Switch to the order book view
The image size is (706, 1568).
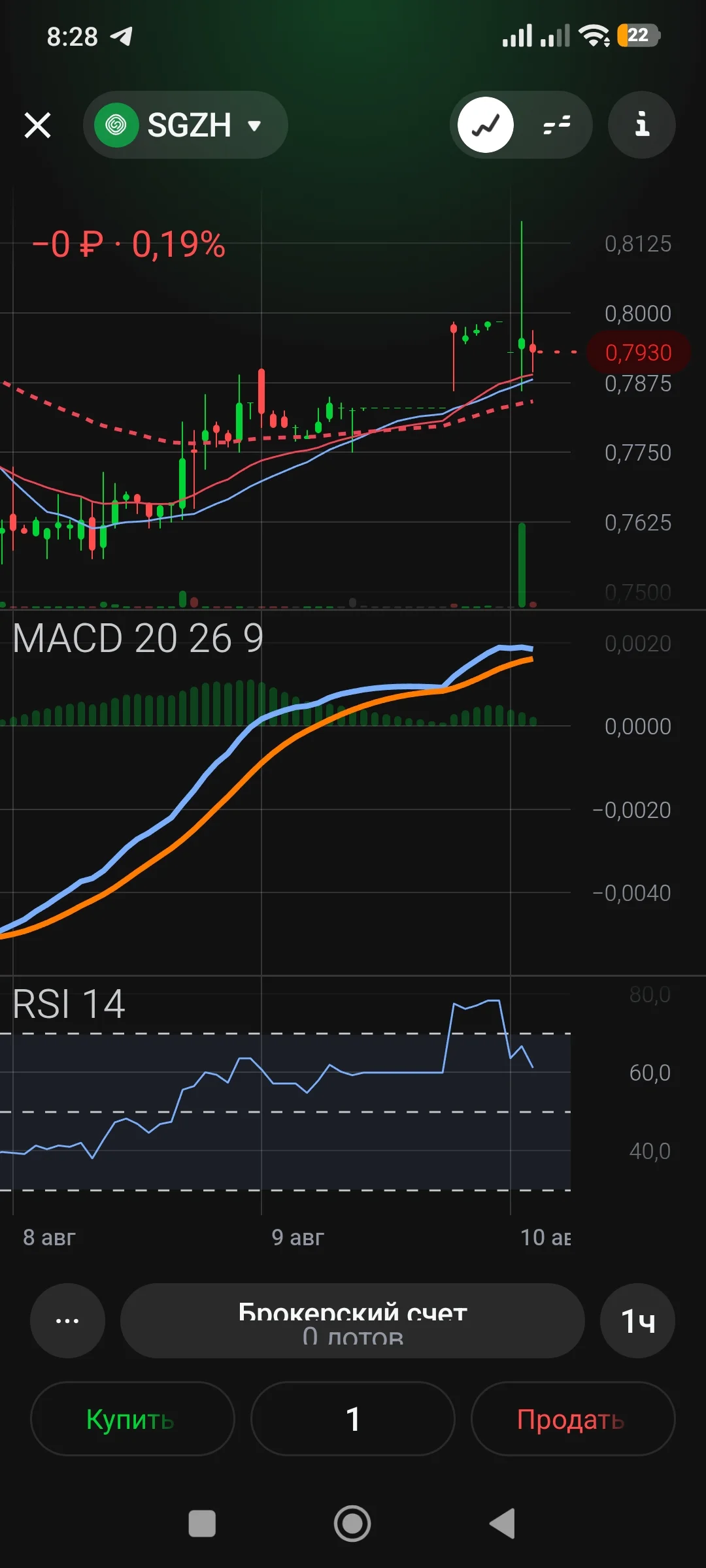tap(557, 125)
